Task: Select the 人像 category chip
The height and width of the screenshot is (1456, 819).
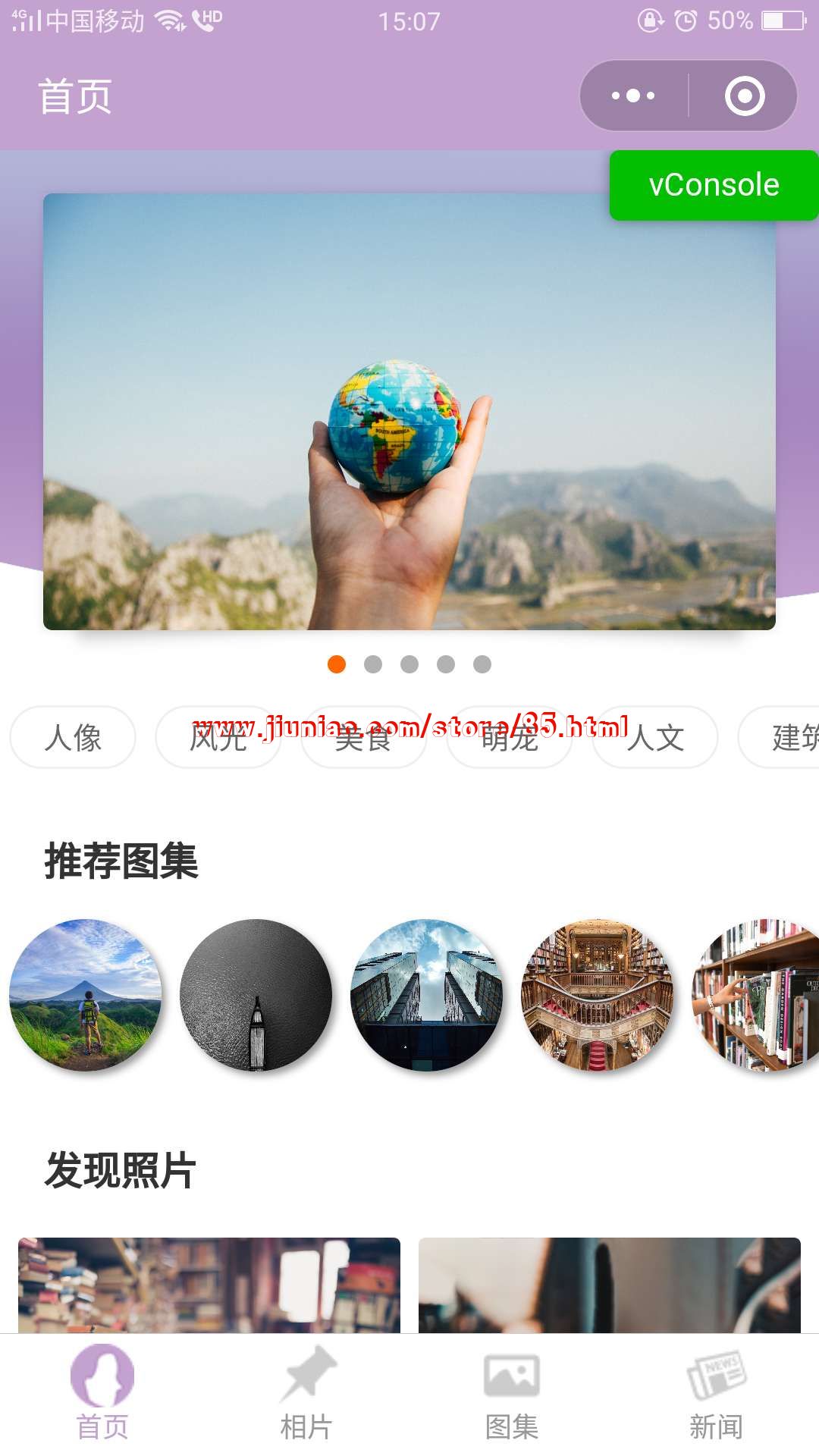Action: click(73, 737)
